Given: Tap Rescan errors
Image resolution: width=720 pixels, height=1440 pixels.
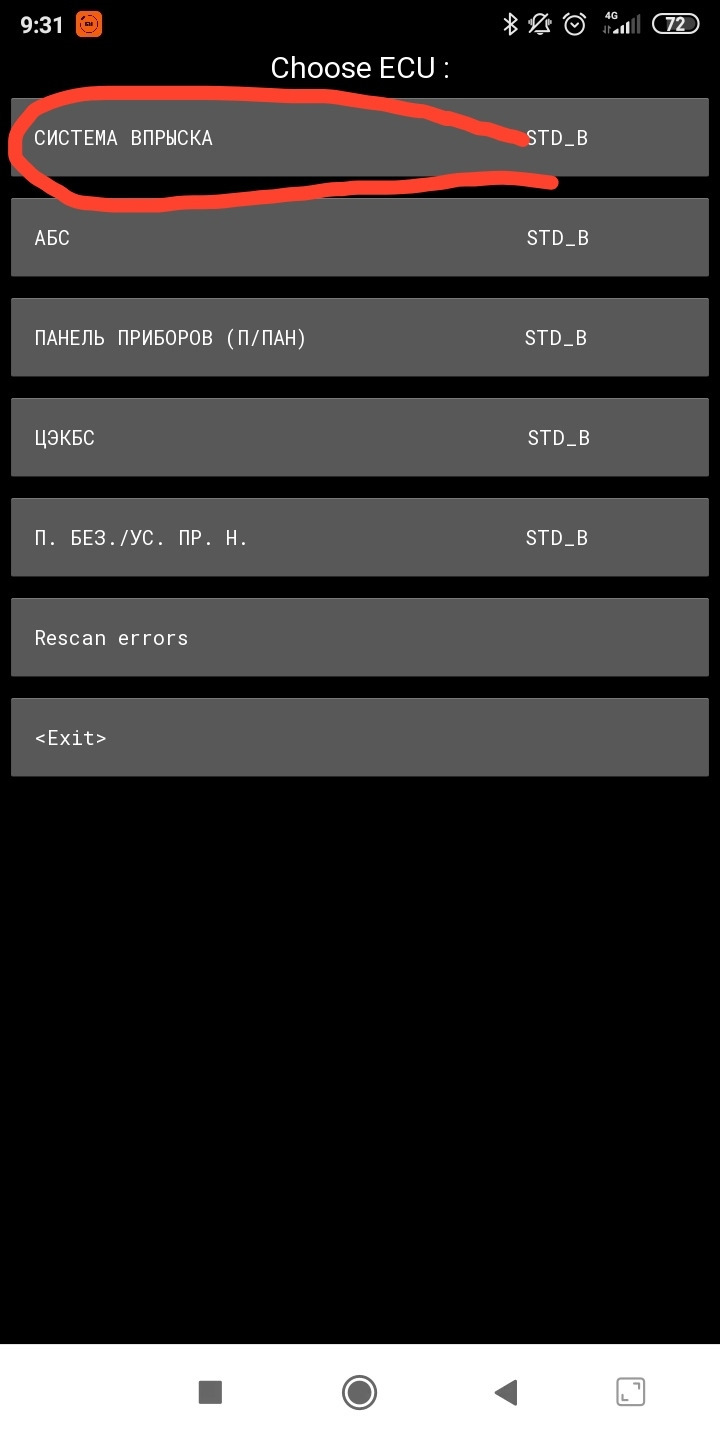Looking at the screenshot, I should click(x=359, y=638).
